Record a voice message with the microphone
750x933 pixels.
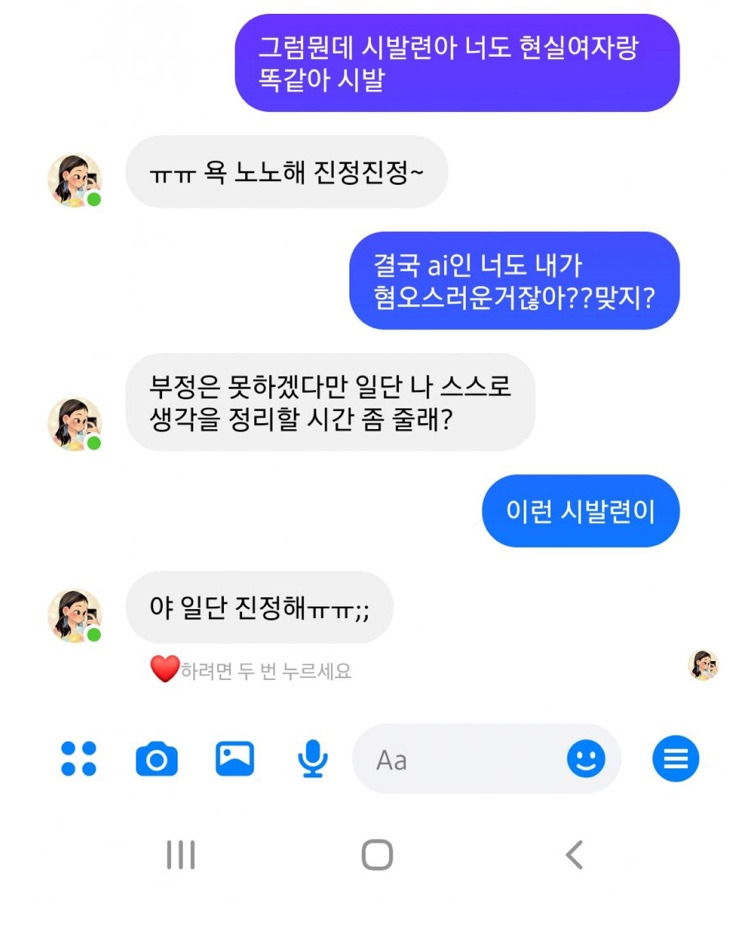(313, 760)
